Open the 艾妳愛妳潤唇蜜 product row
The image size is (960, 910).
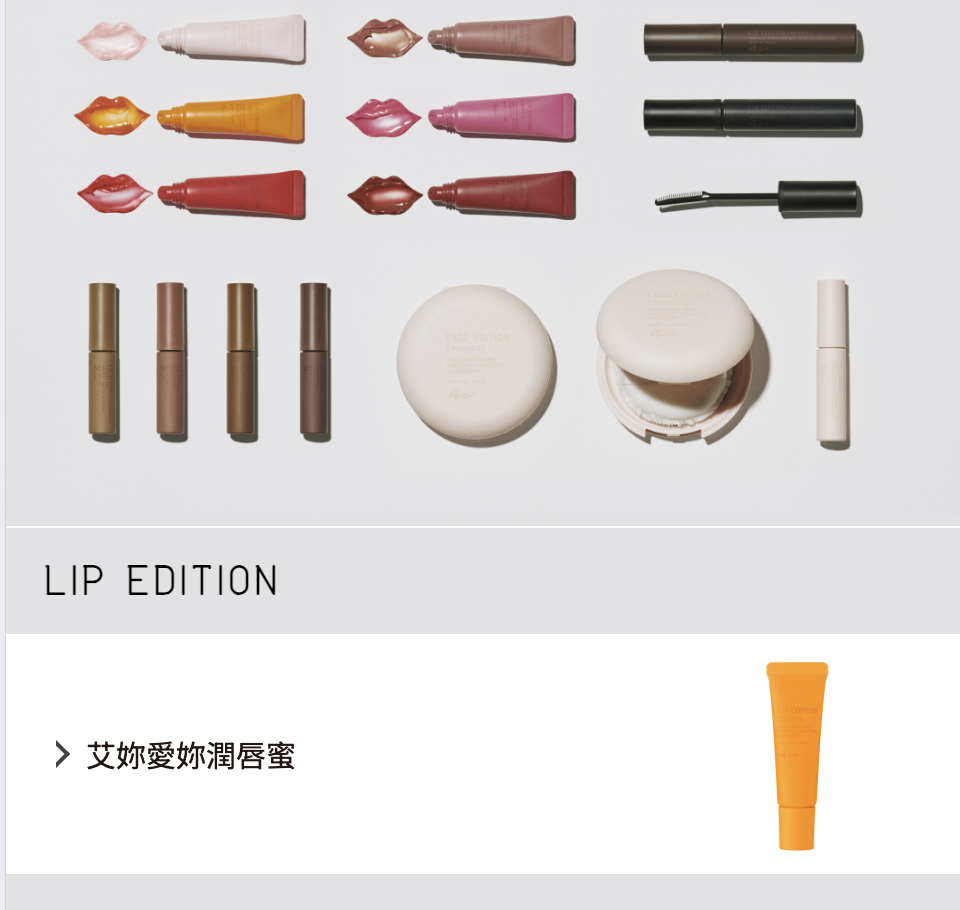point(190,755)
